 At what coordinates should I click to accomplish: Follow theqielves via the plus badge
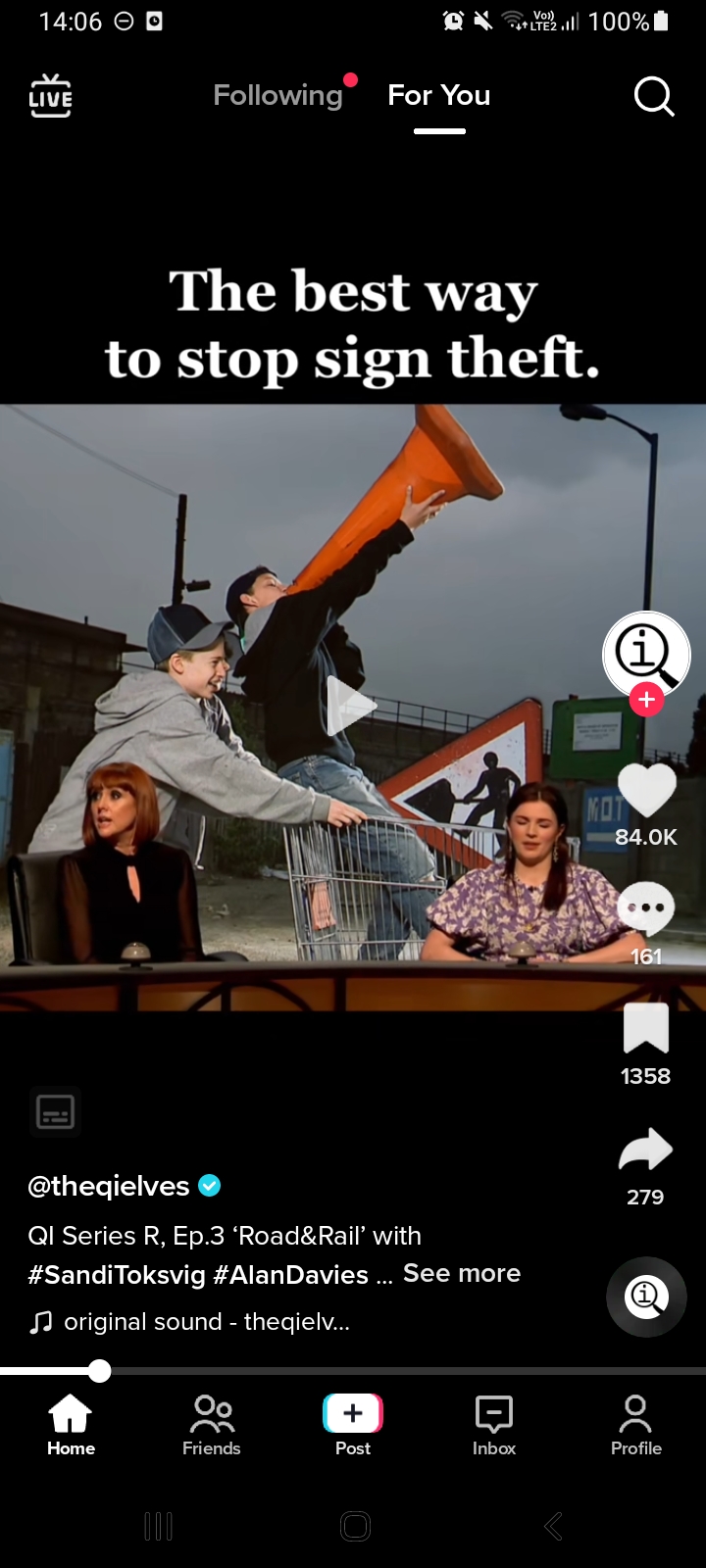(646, 700)
